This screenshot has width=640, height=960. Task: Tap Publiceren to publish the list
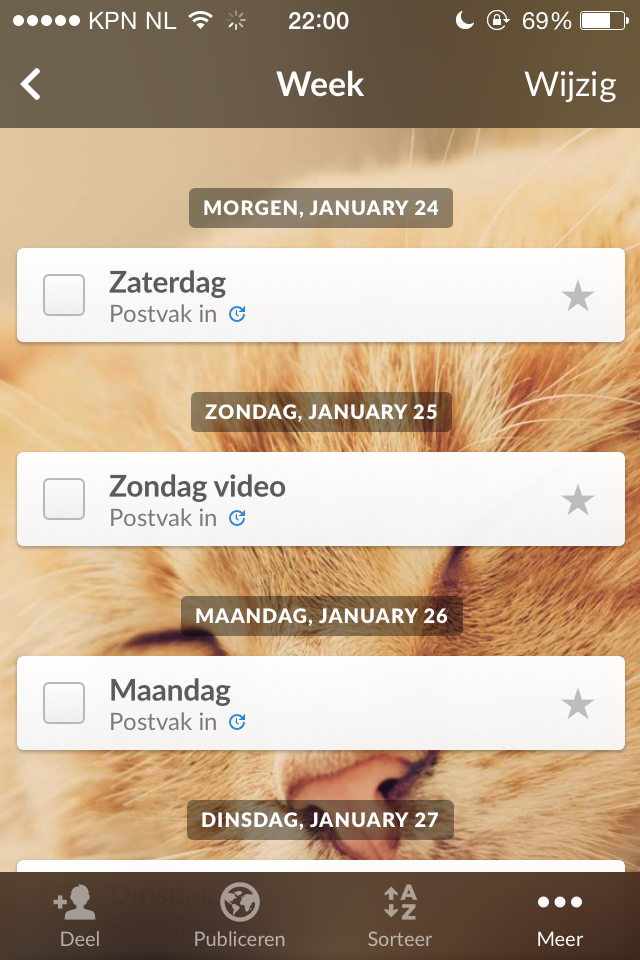pos(240,917)
